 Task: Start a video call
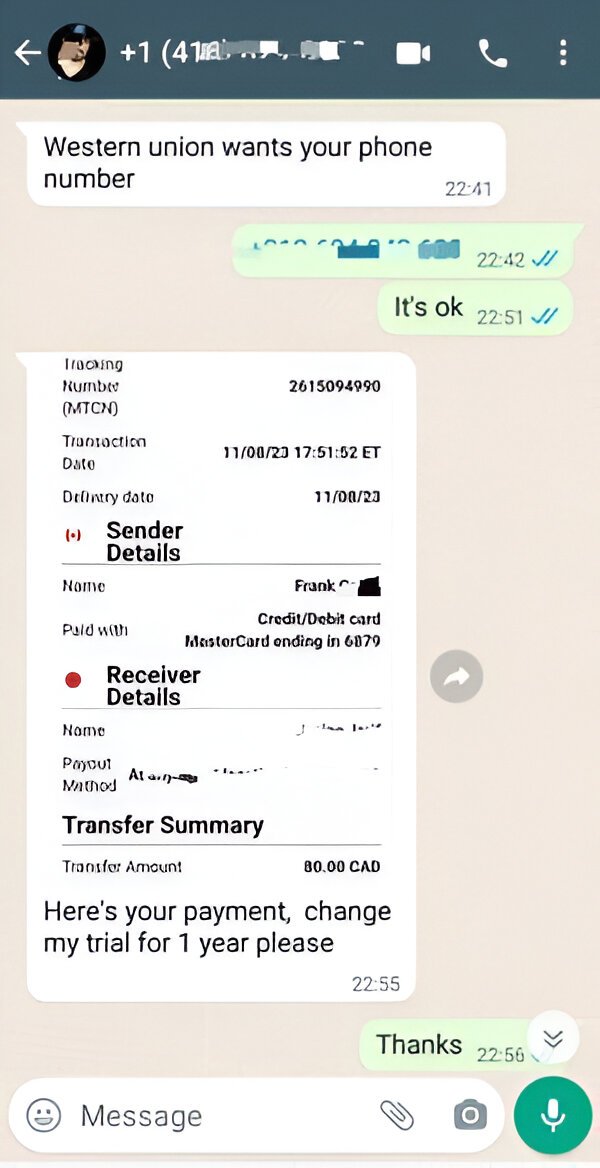(413, 52)
